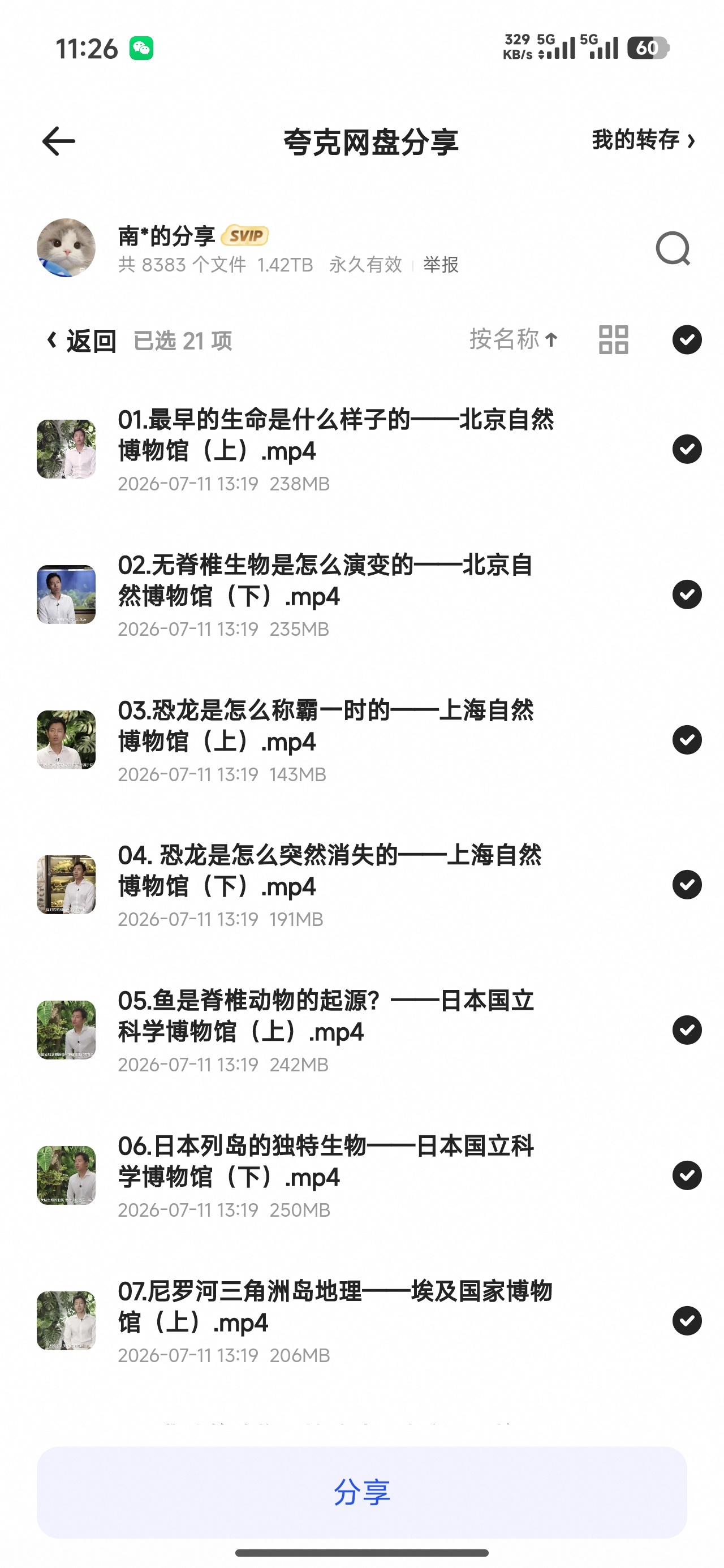Open 我的转存 page
Viewport: 724px width, 1568px height.
tap(644, 141)
